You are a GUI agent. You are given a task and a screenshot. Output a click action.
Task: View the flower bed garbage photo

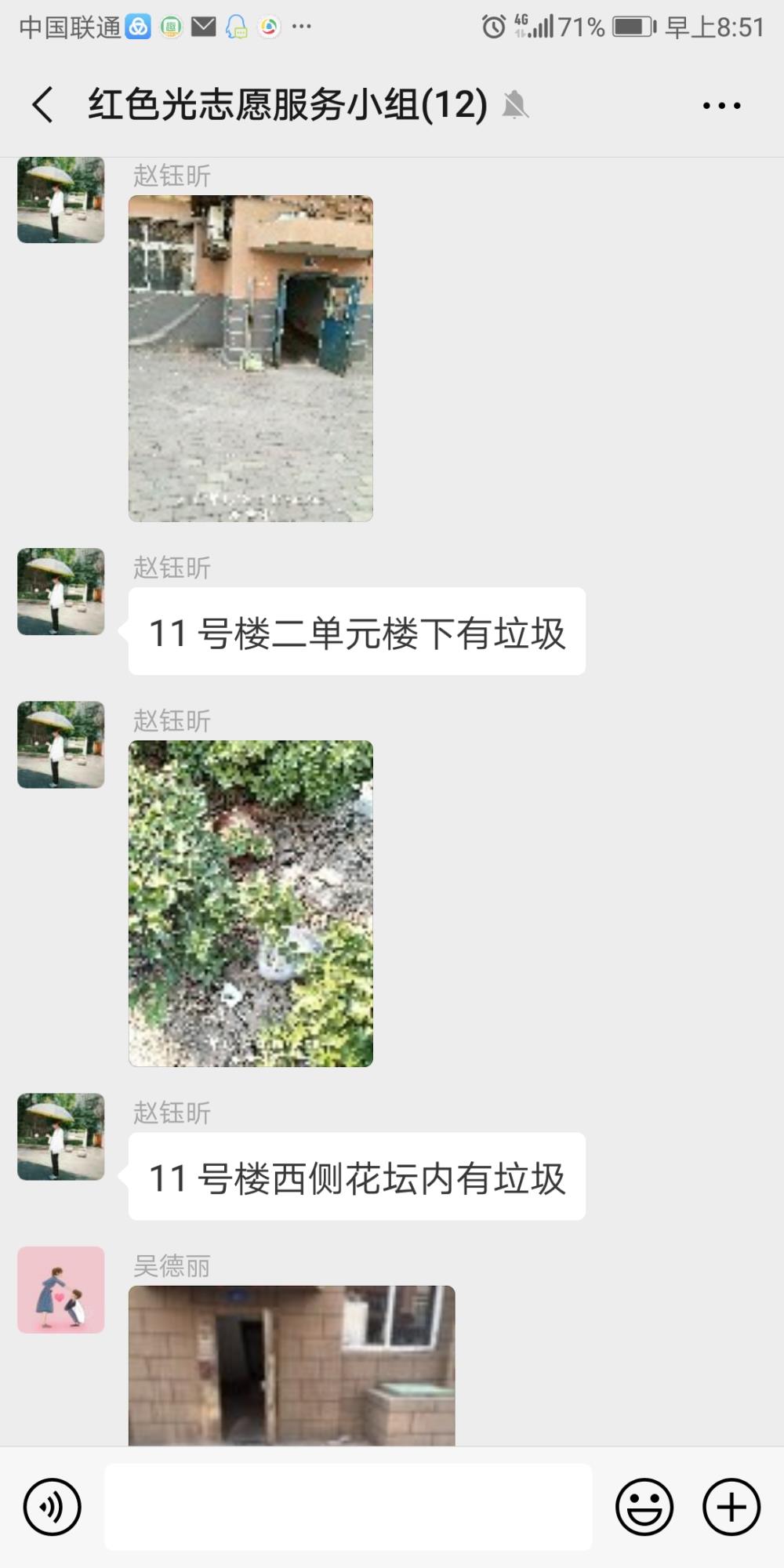pyautogui.click(x=251, y=903)
